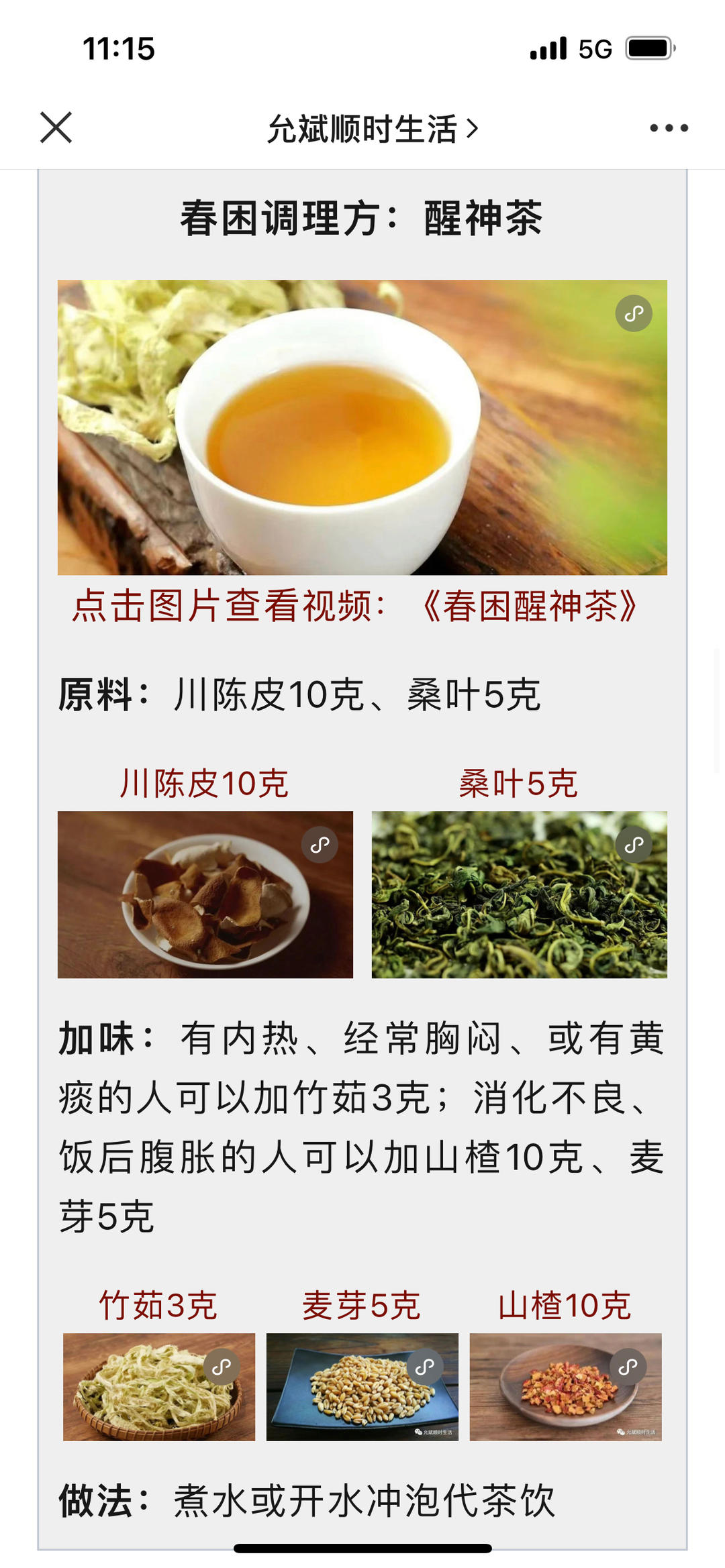
Task: Open the 川陈皮10克 linked image
Action: click(x=205, y=894)
